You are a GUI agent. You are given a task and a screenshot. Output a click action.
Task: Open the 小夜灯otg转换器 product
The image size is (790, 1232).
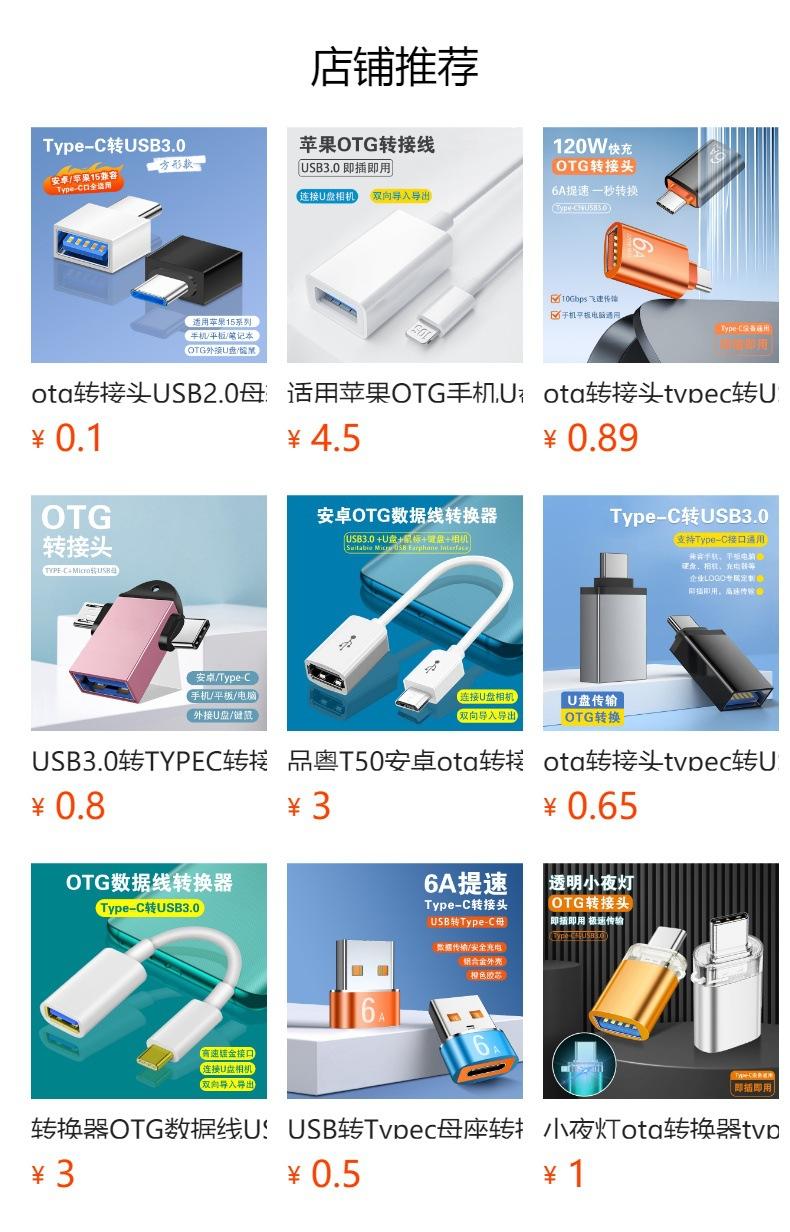coord(660,981)
